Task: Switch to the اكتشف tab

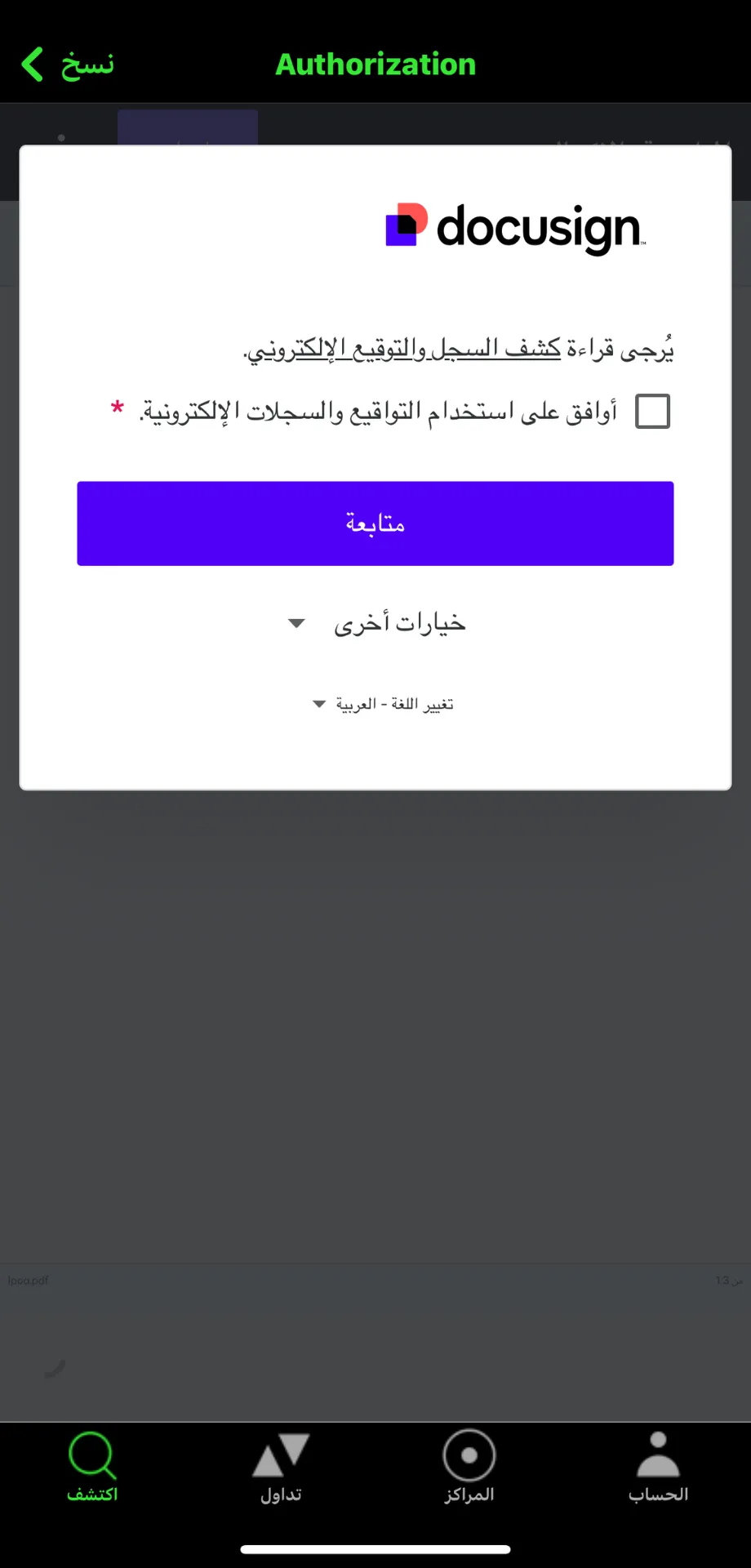Action: tap(92, 1467)
